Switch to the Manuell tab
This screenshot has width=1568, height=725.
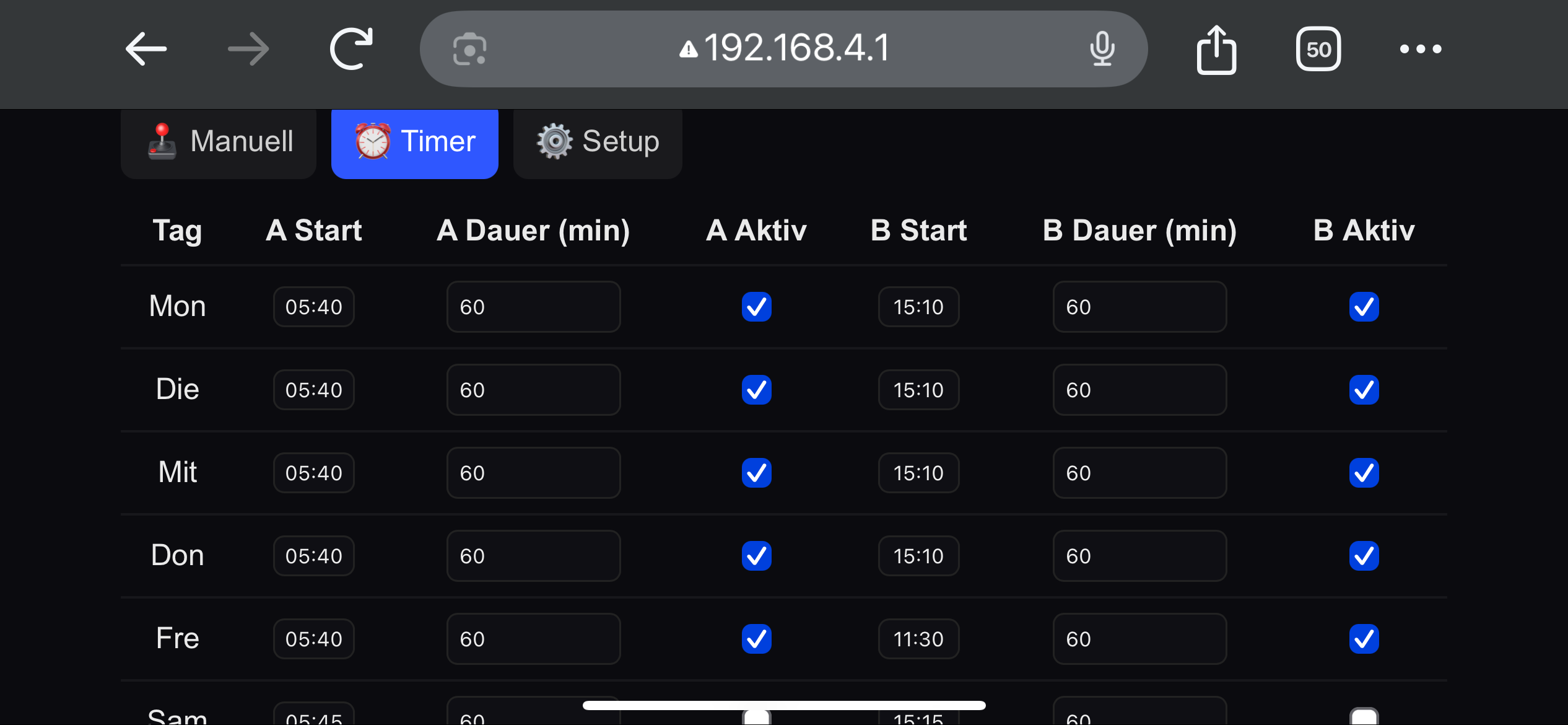click(x=219, y=142)
